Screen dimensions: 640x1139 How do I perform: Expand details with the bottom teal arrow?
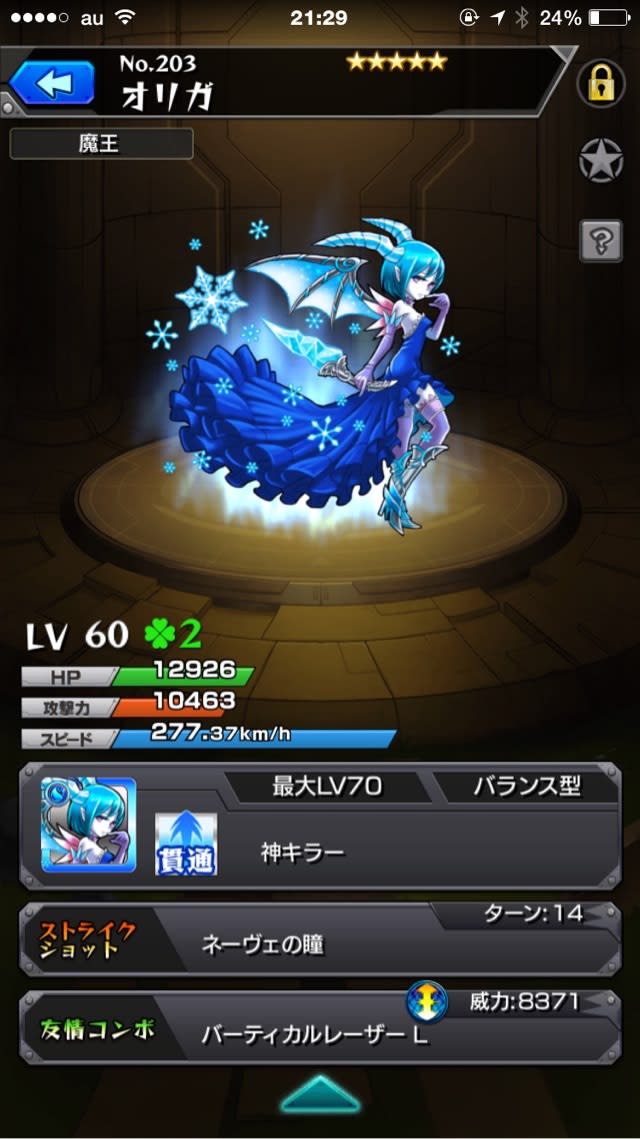tap(320, 1094)
